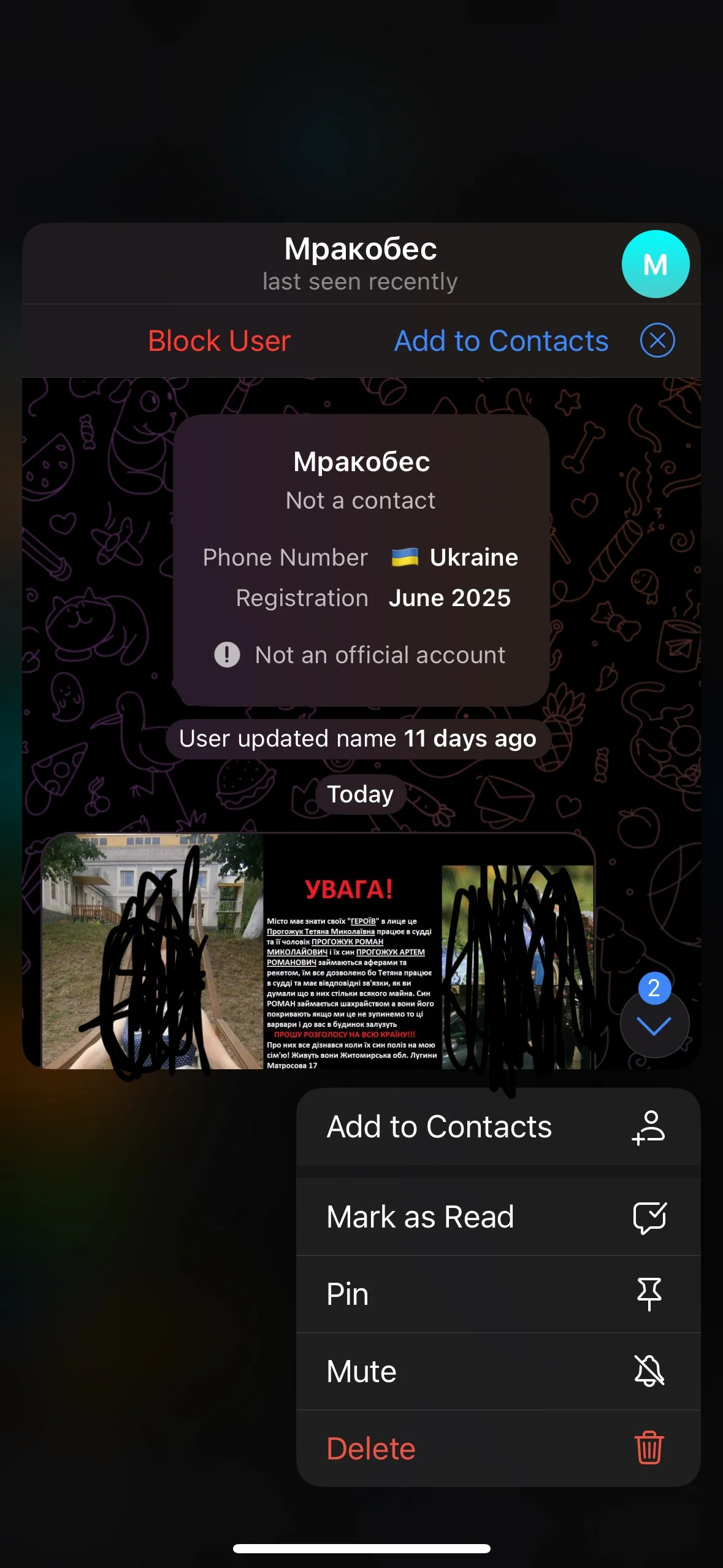723x1568 pixels.
Task: Dismiss the block/add contact bar
Action: [657, 340]
